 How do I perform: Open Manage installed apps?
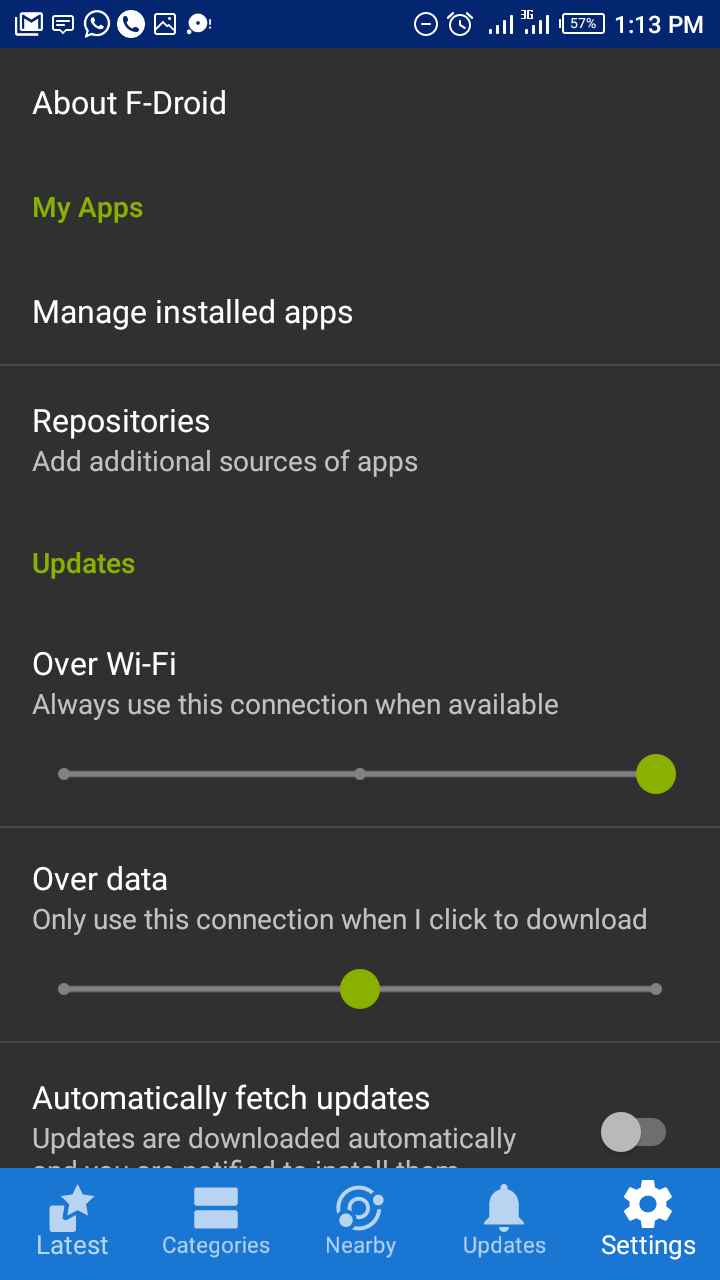192,312
